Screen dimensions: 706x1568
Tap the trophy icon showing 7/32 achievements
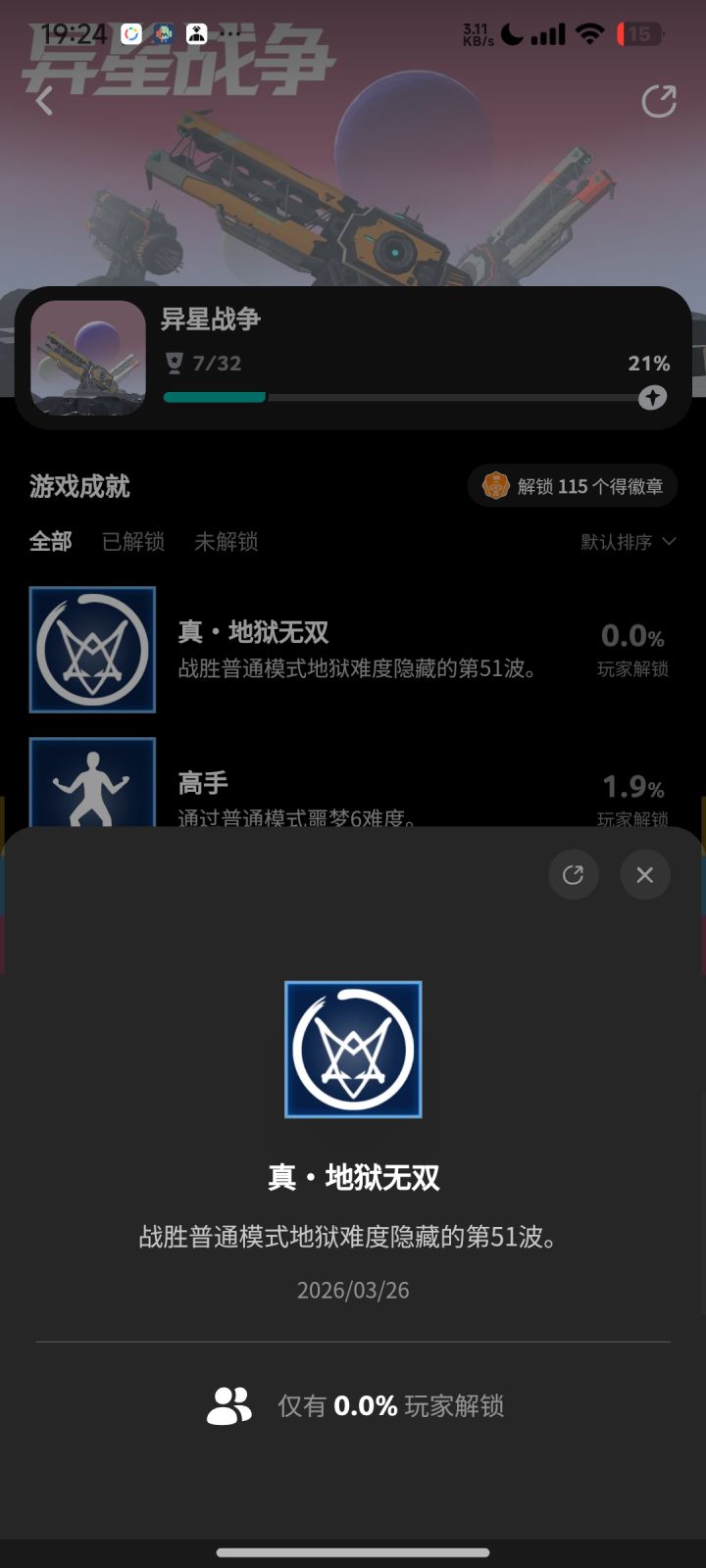pyautogui.click(x=174, y=364)
